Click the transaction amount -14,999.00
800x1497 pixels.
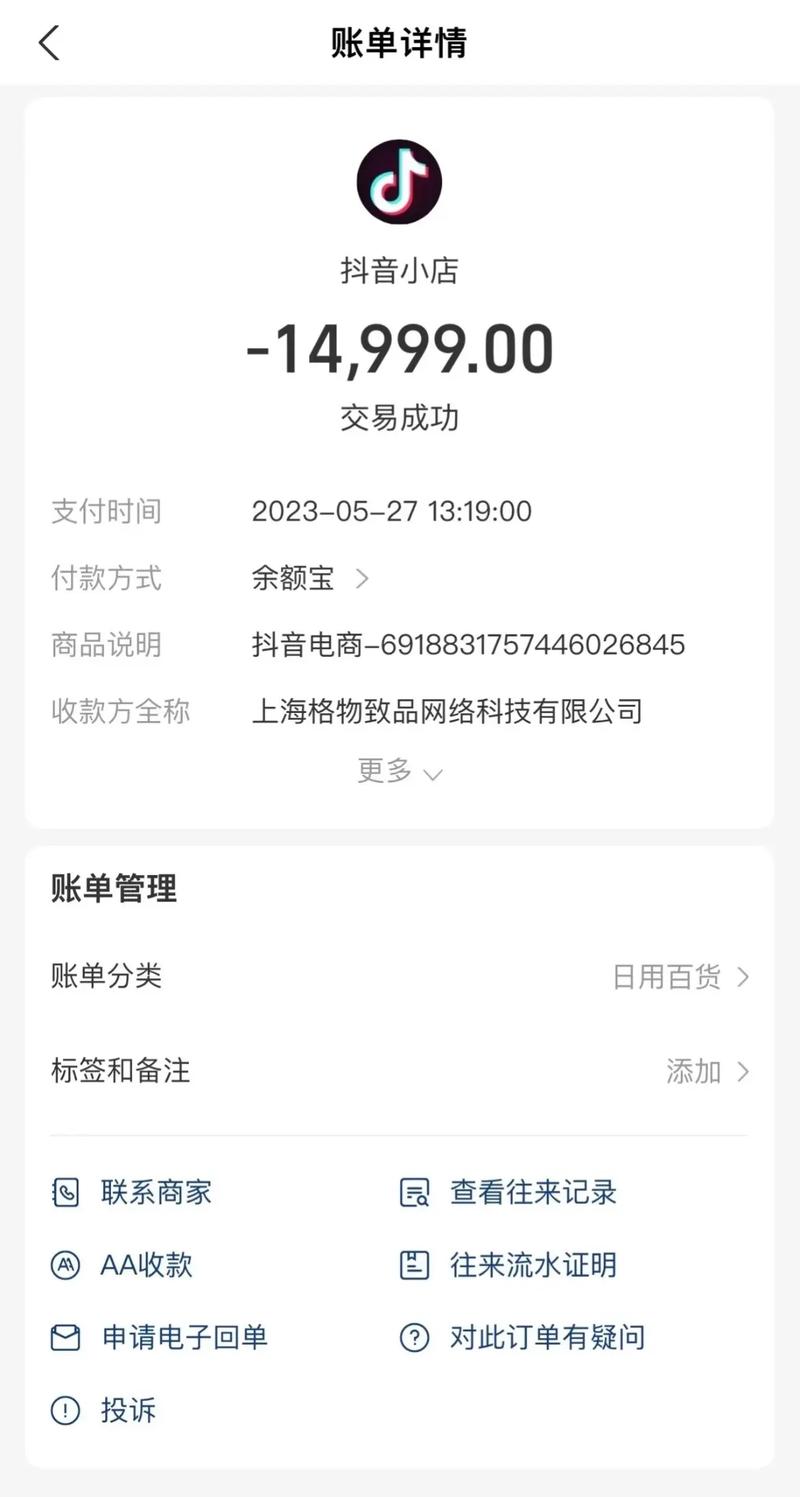tap(400, 348)
